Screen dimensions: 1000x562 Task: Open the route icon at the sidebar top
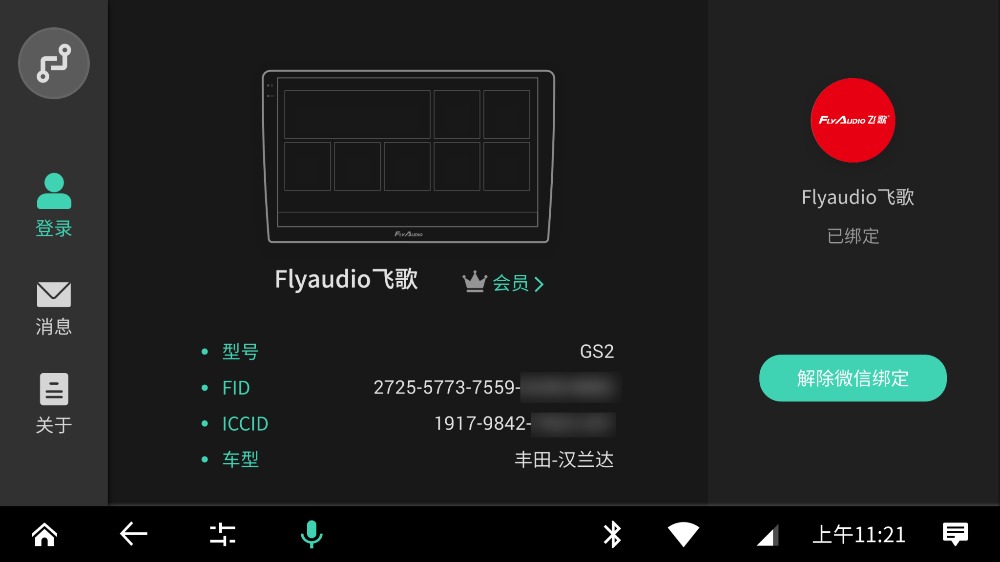click(54, 64)
